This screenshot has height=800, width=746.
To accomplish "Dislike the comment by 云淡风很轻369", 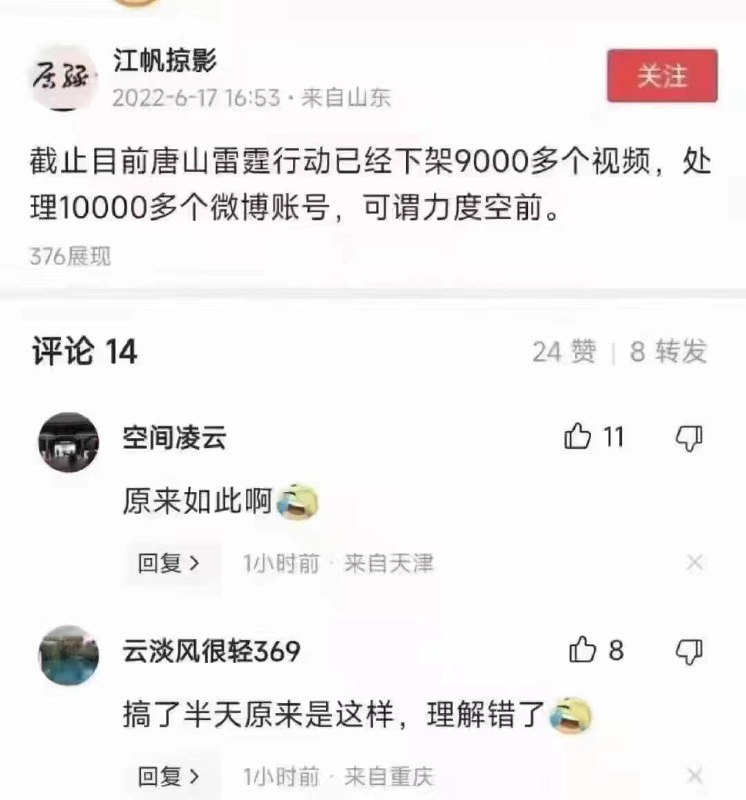I will coord(689,651).
